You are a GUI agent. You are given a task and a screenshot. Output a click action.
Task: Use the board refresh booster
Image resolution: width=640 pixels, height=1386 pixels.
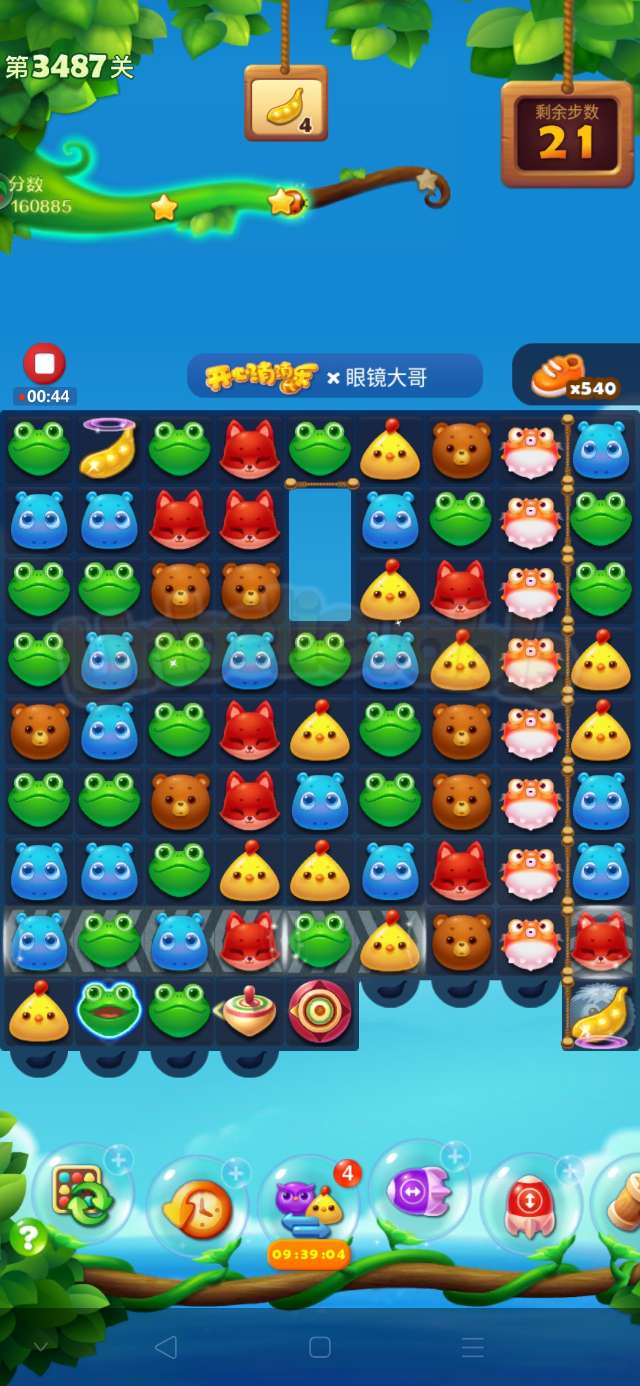[81, 1195]
